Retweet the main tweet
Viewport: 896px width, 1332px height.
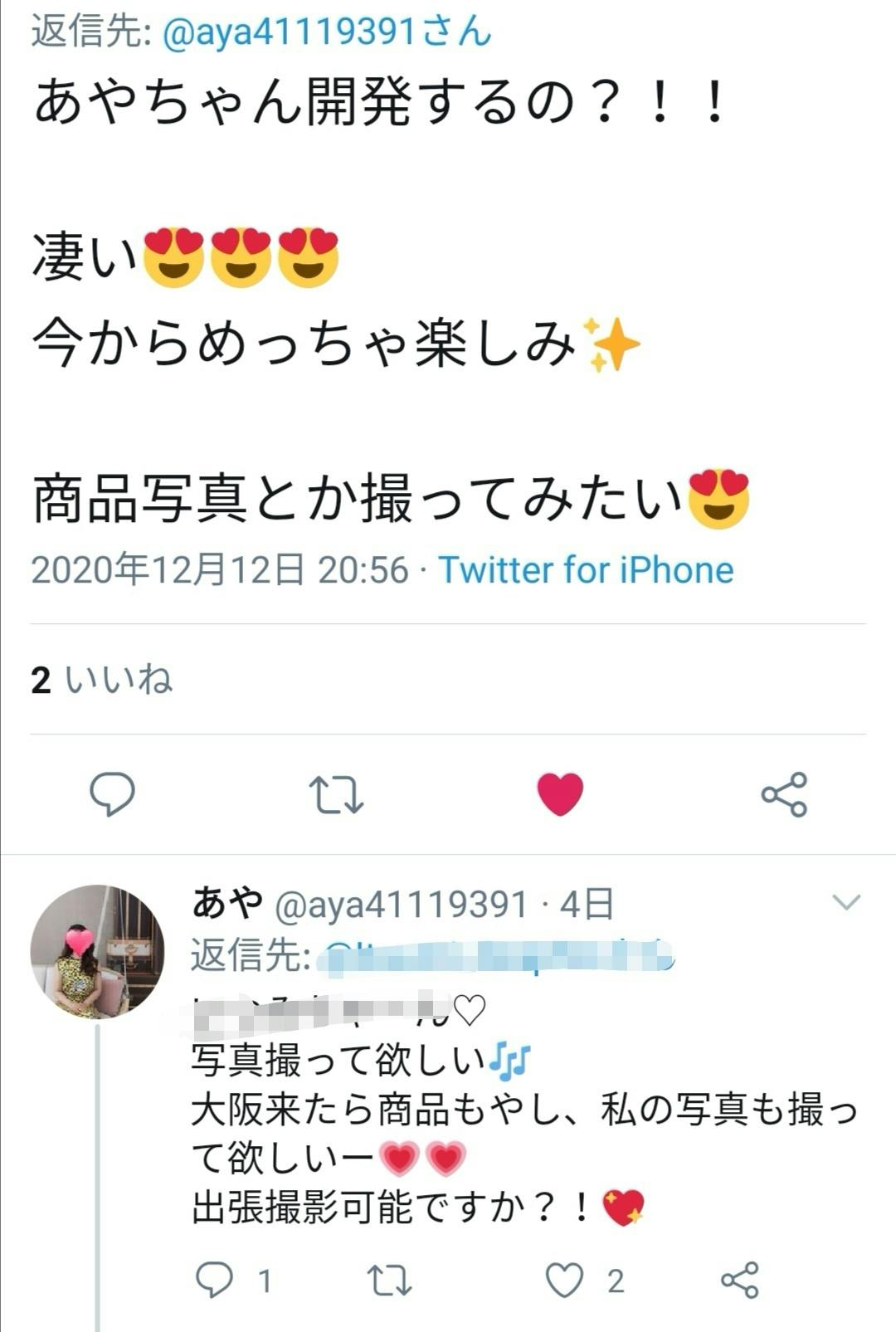[x=336, y=794]
